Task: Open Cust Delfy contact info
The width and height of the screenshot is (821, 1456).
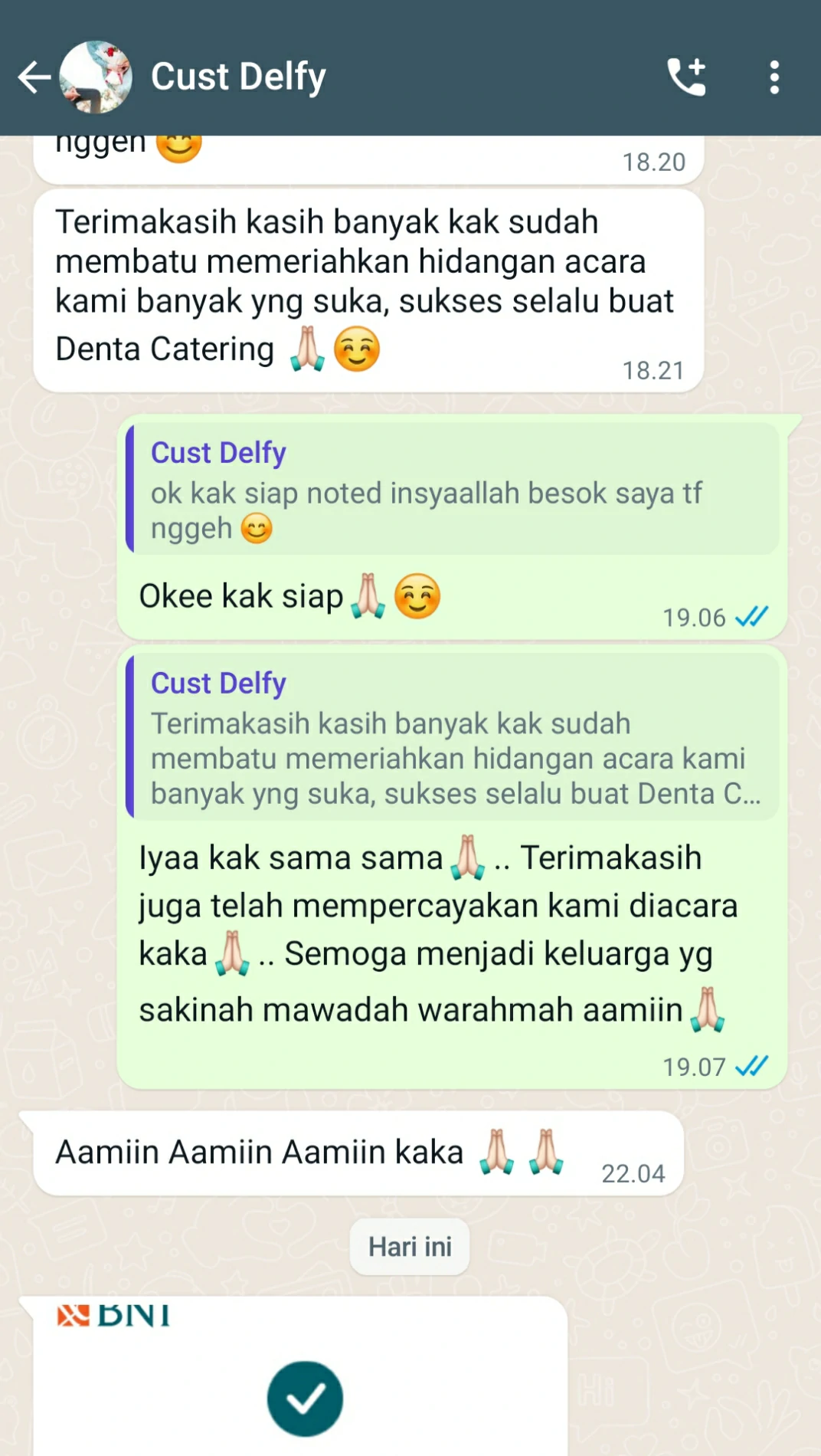Action: 238,77
